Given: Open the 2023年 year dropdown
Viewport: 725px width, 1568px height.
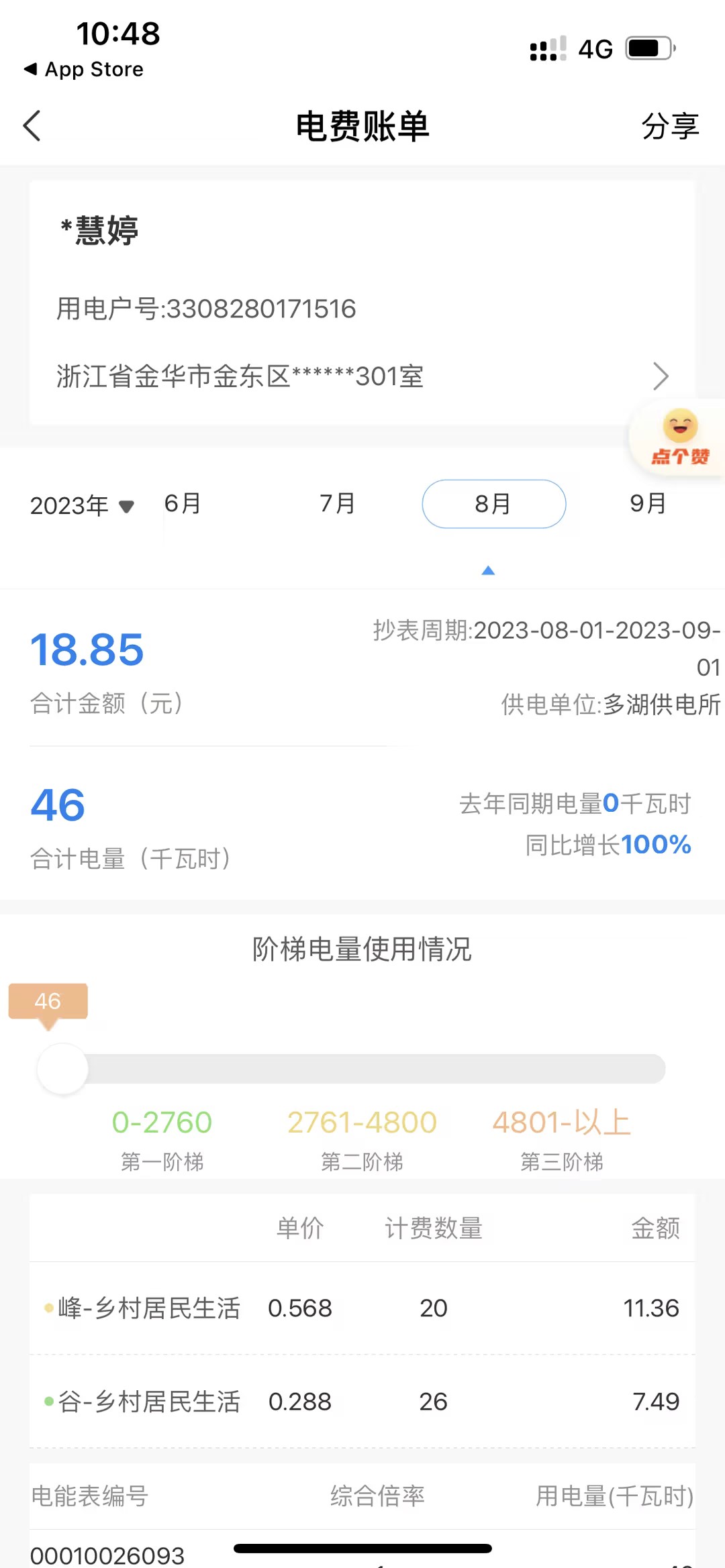Looking at the screenshot, I should (x=83, y=505).
